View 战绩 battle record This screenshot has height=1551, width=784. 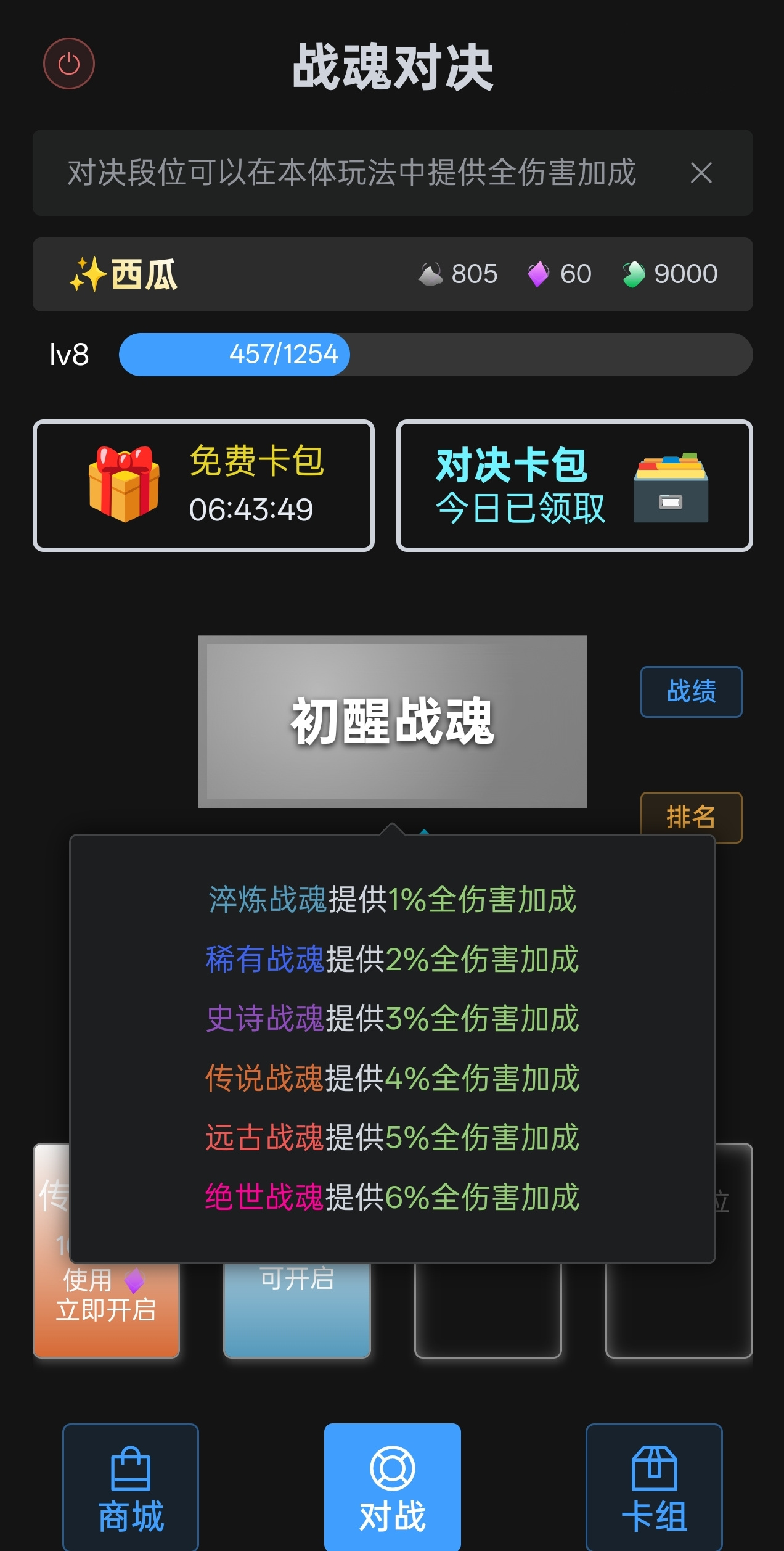[x=691, y=691]
